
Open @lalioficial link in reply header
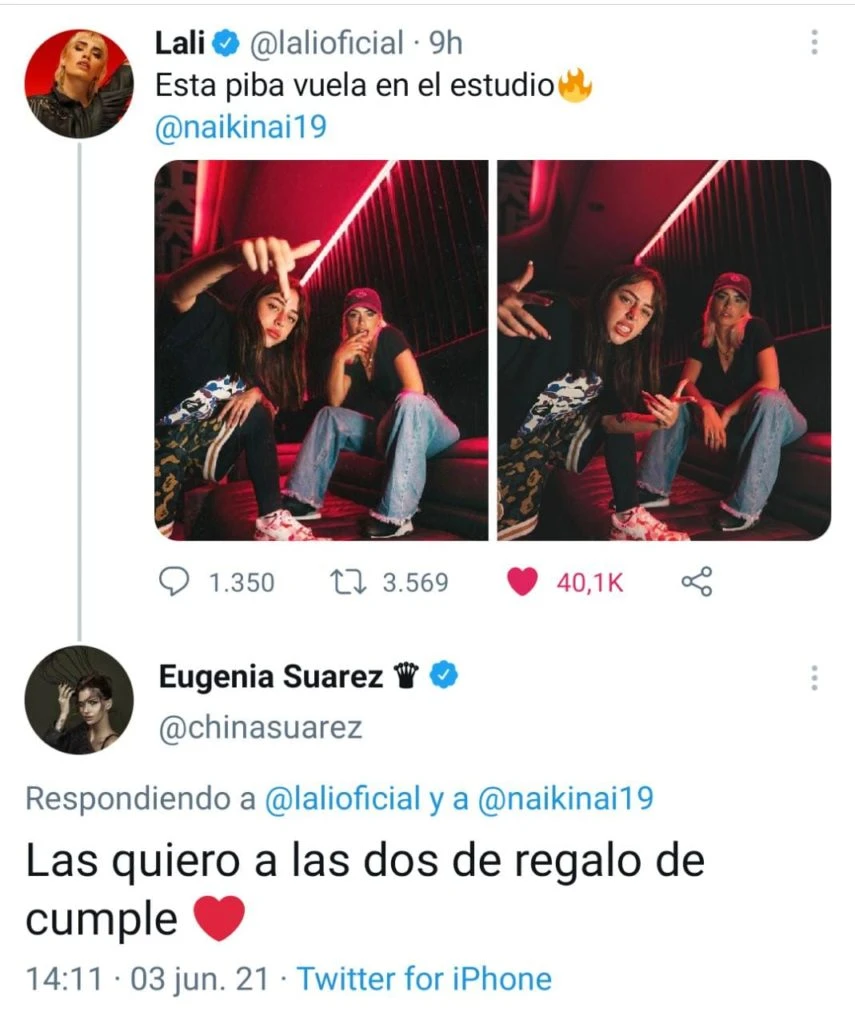pyautogui.click(x=342, y=798)
